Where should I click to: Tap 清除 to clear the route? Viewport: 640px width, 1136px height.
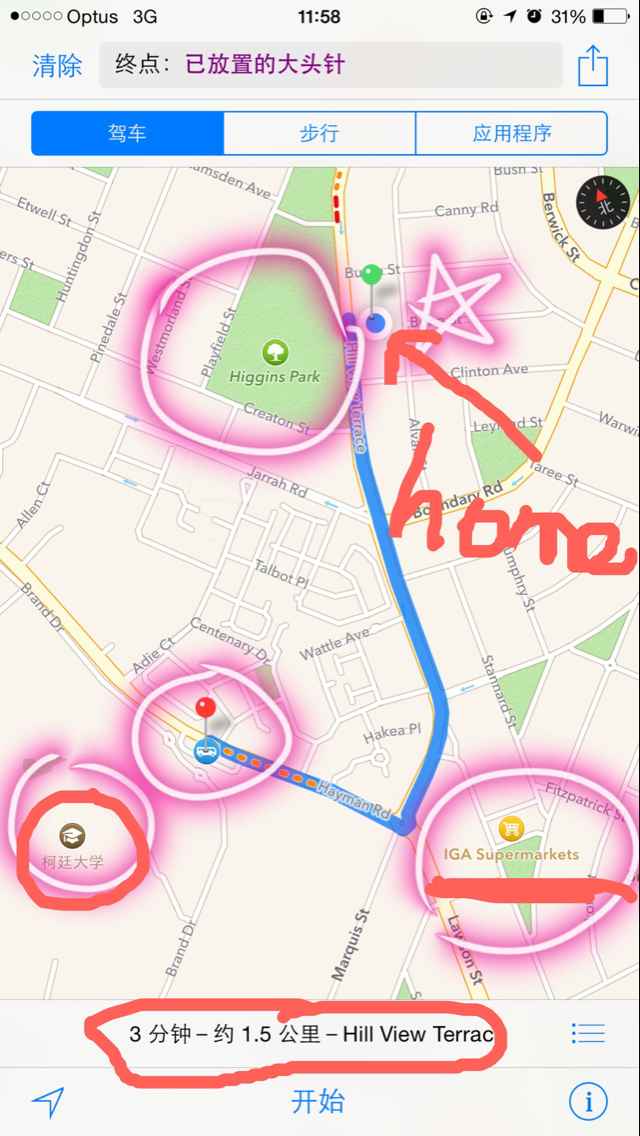57,67
